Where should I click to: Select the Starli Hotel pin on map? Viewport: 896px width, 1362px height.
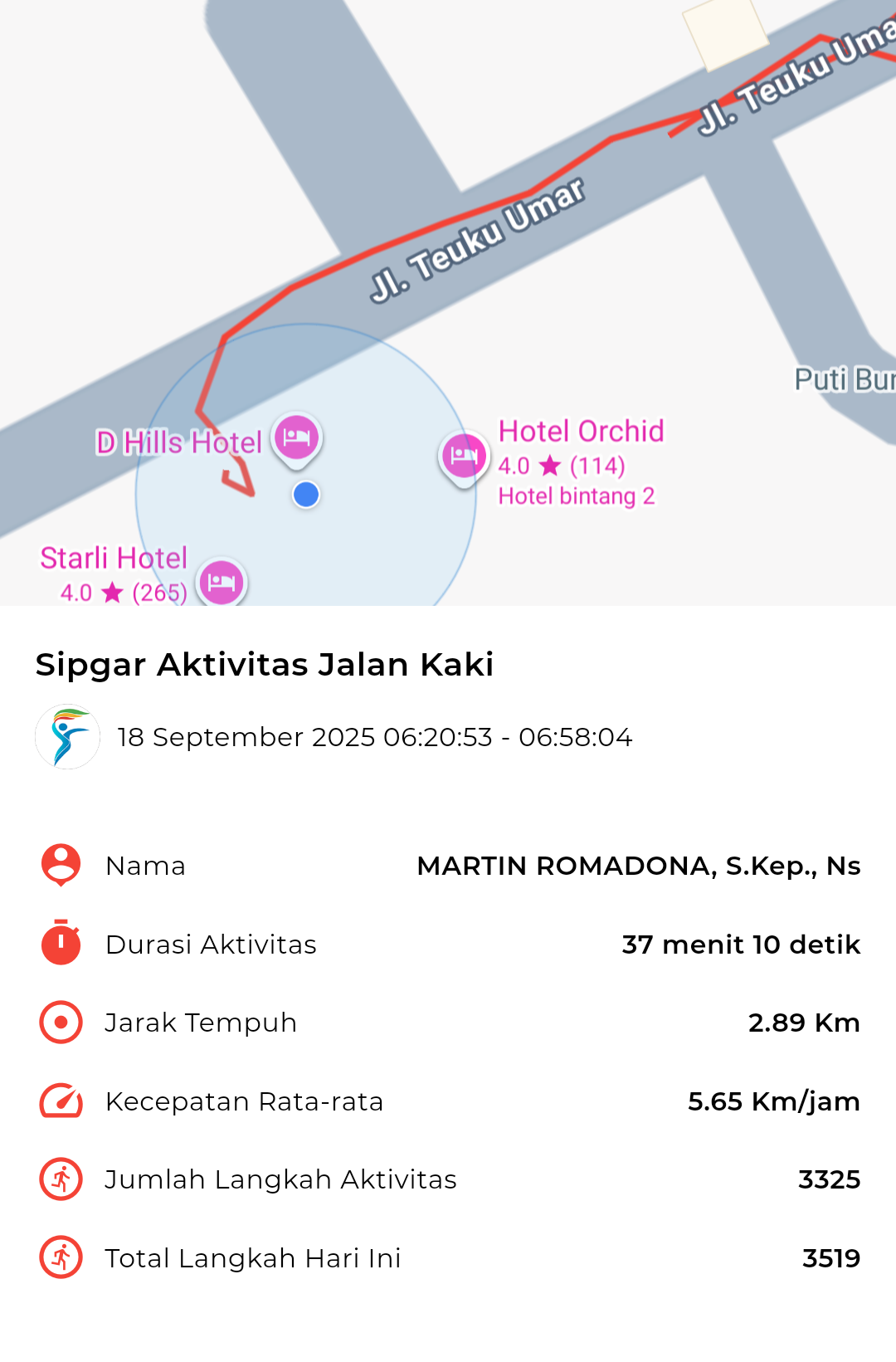[222, 581]
